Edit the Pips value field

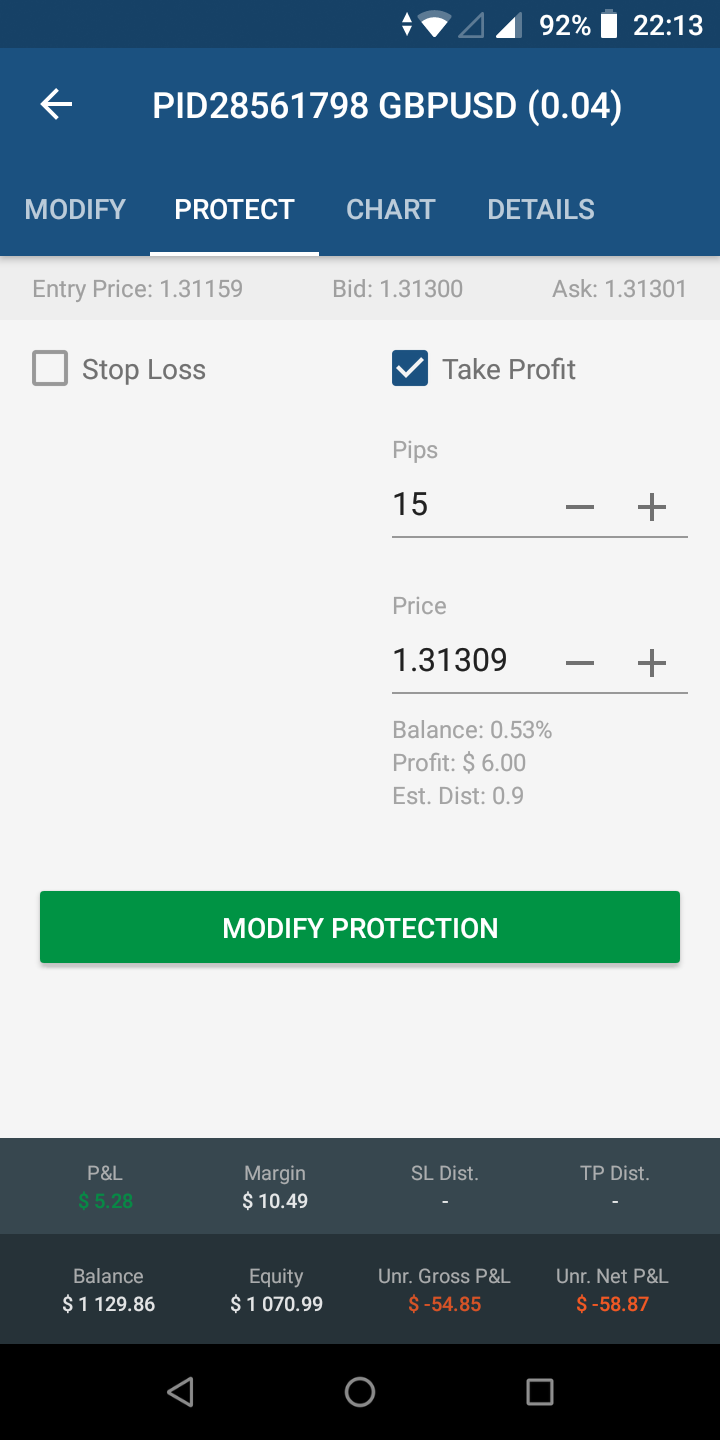(x=465, y=505)
